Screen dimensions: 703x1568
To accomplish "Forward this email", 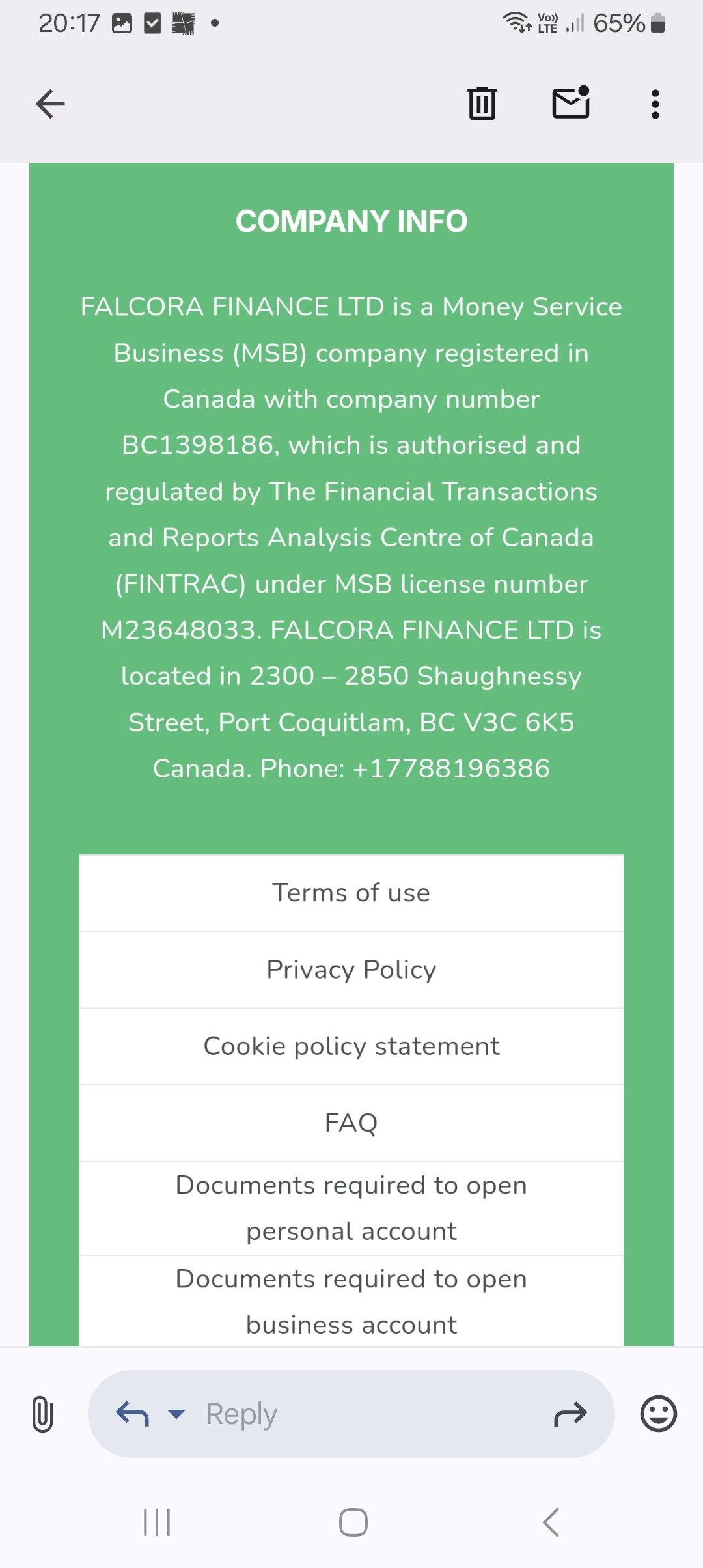I will pyautogui.click(x=570, y=1414).
